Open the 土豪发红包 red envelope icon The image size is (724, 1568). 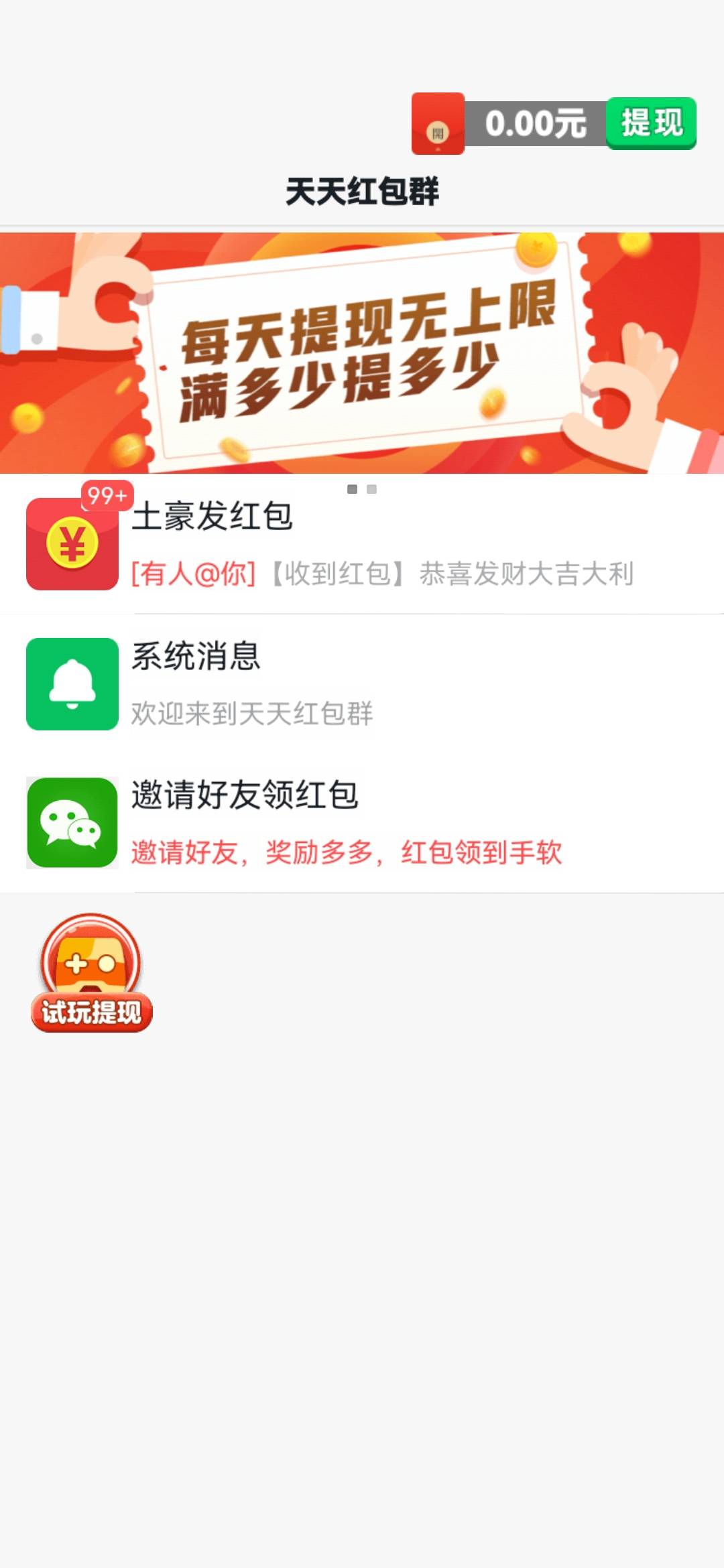click(70, 546)
